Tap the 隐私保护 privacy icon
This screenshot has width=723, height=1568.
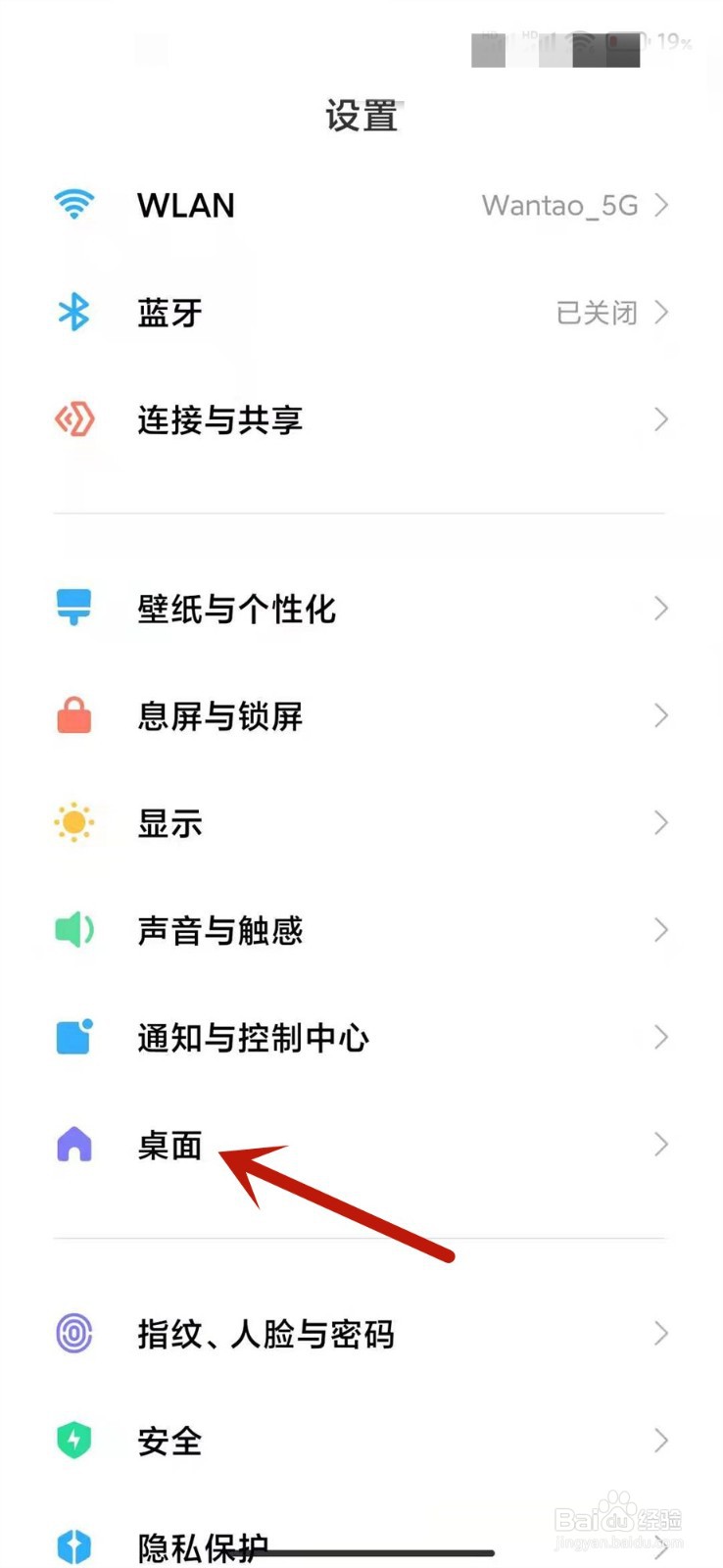point(74,1544)
